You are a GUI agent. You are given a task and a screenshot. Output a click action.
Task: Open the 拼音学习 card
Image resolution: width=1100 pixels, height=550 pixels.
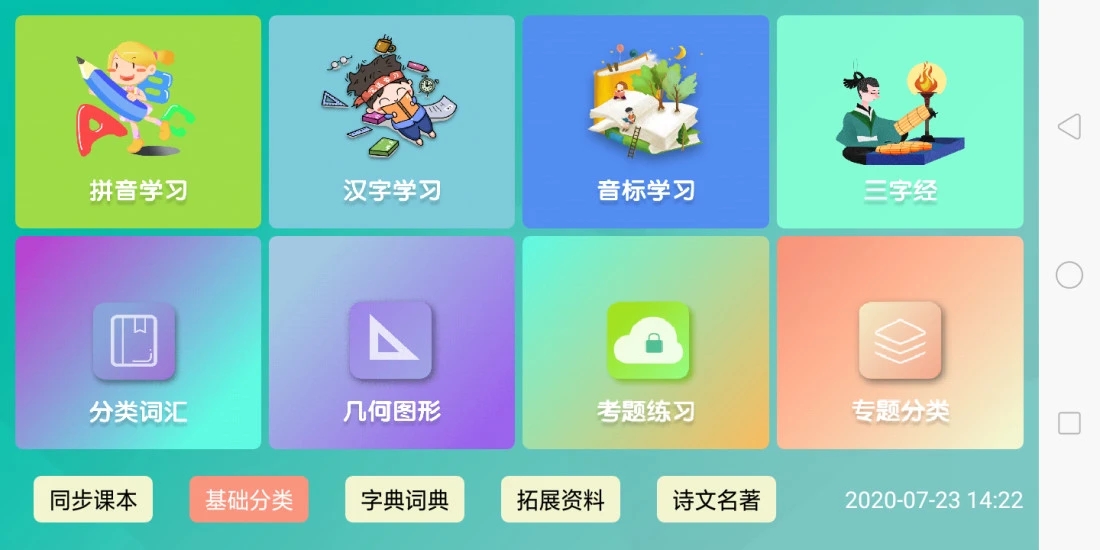138,122
